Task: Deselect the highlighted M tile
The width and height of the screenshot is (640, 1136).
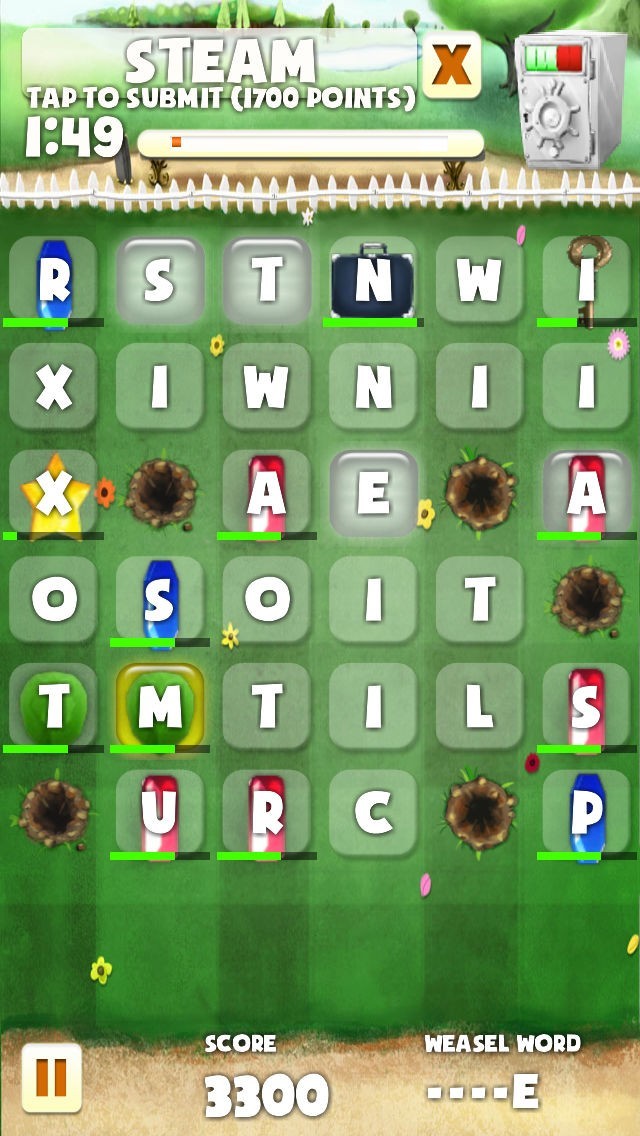Action: [159, 706]
